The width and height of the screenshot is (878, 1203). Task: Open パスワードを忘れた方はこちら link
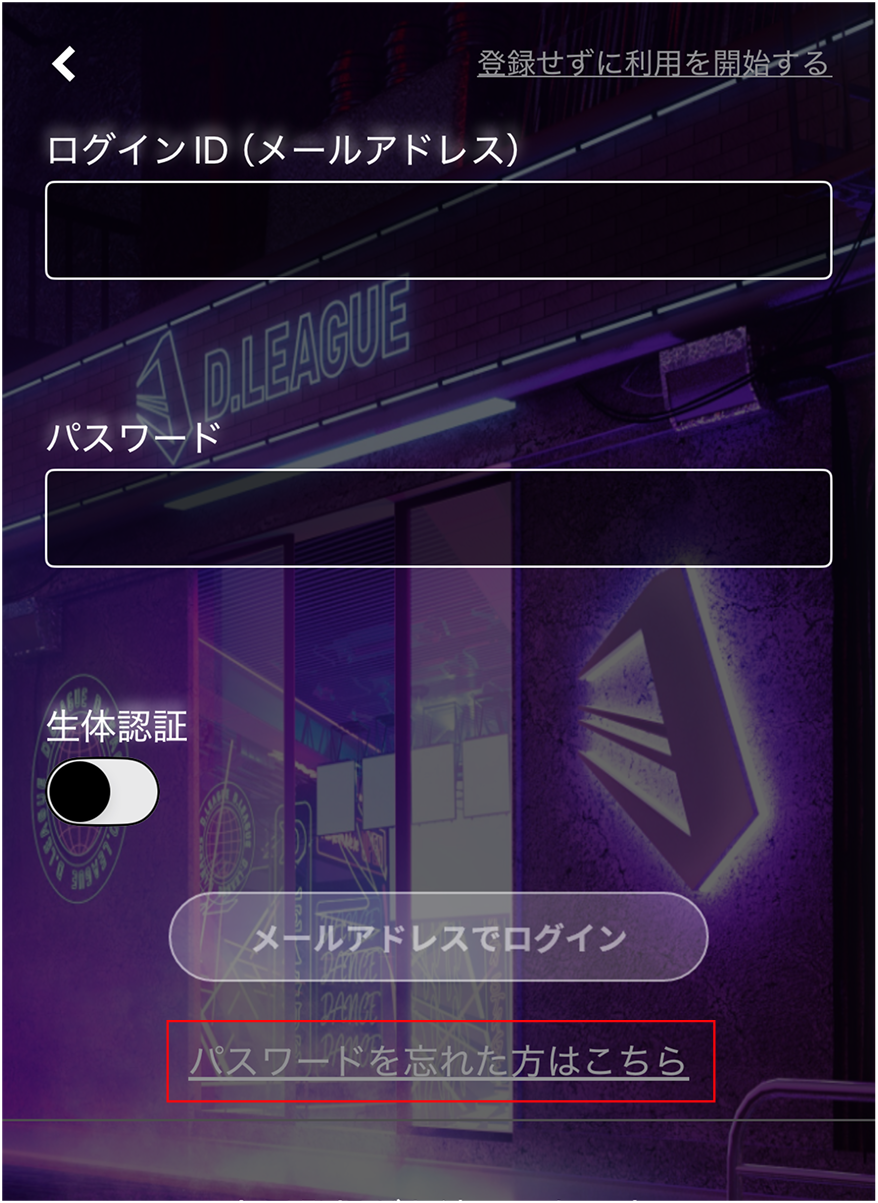(438, 1061)
